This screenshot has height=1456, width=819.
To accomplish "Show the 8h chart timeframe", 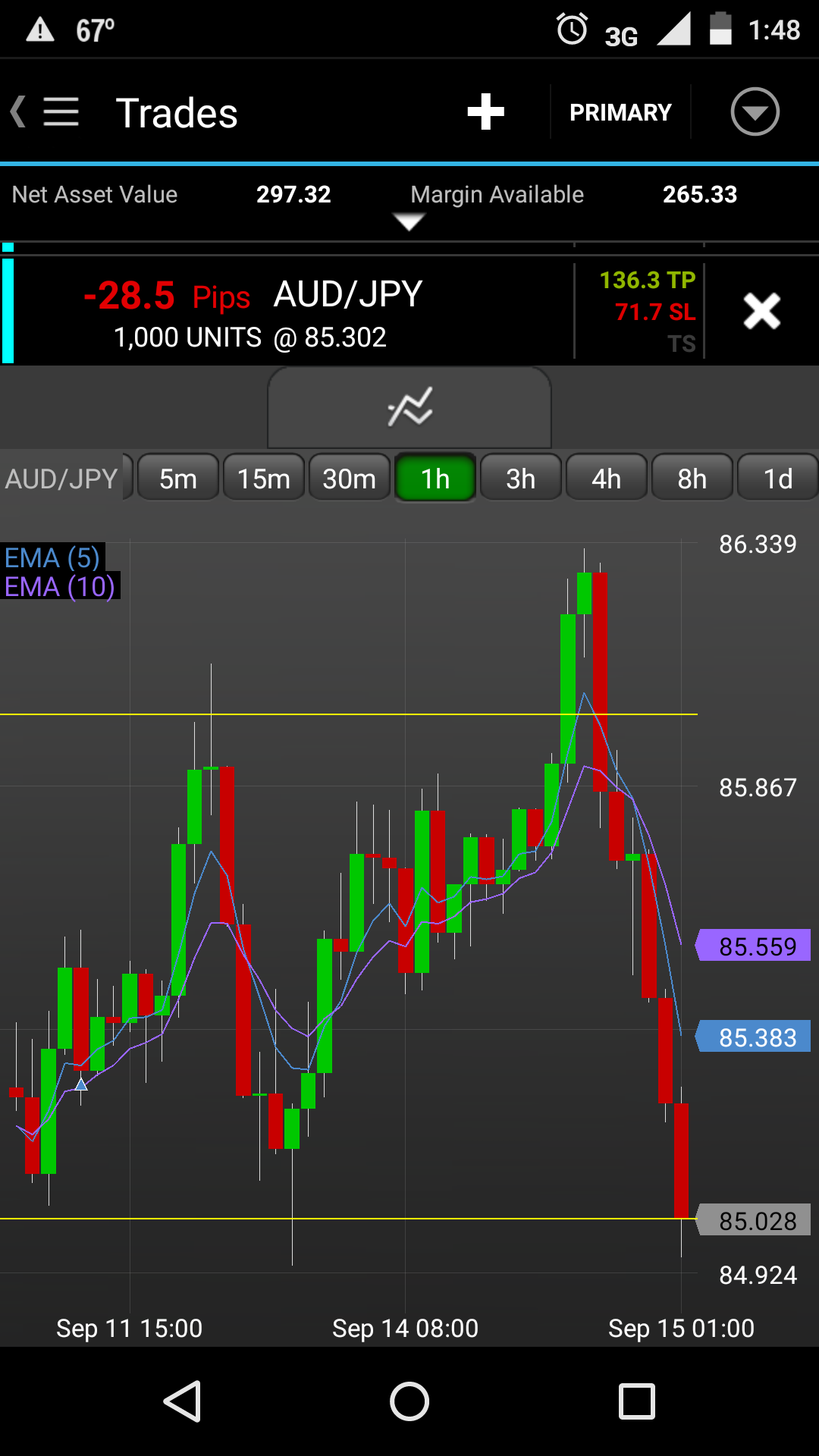I will tap(692, 479).
